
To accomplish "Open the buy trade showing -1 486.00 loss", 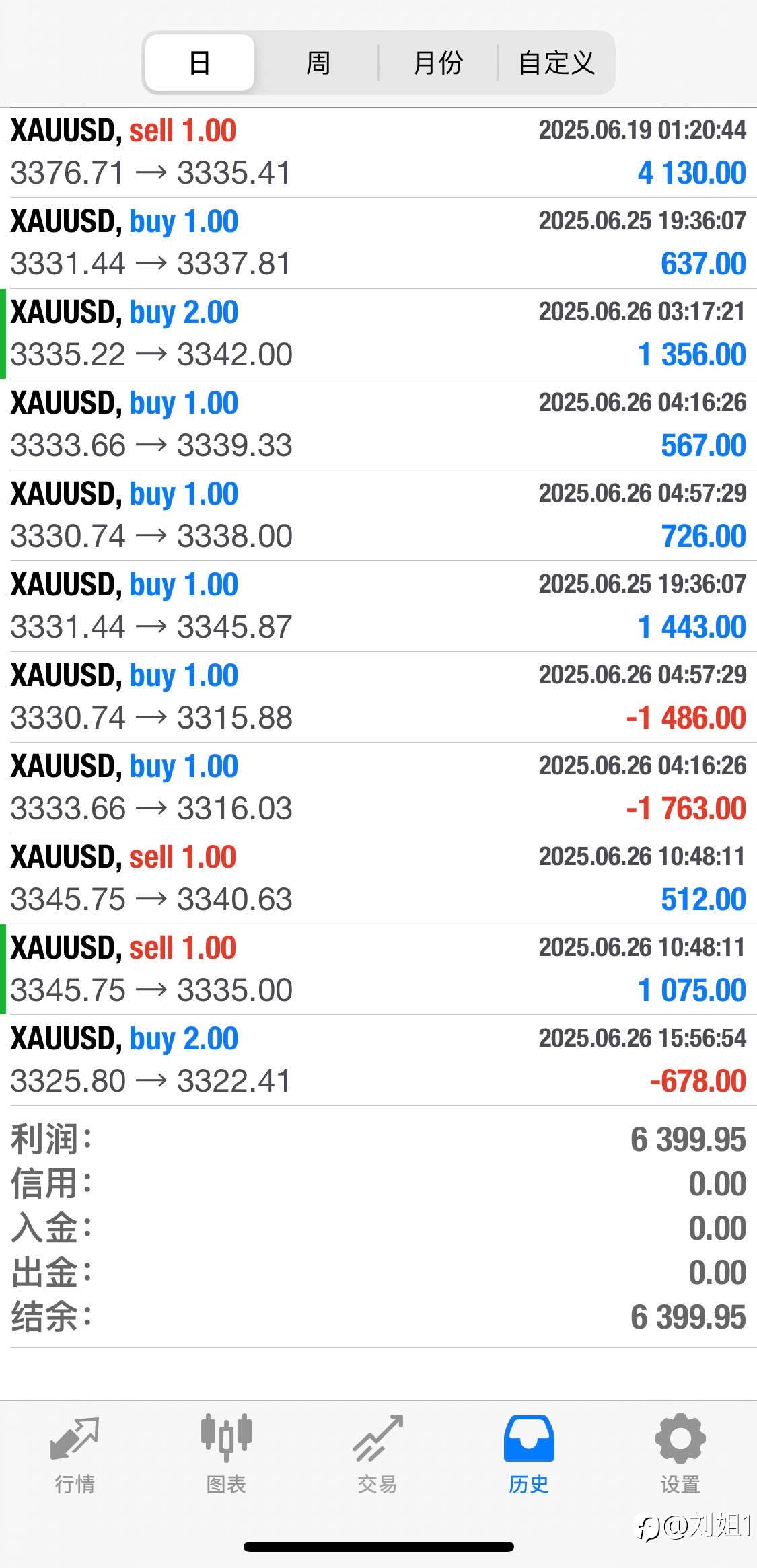I will pyautogui.click(x=378, y=697).
